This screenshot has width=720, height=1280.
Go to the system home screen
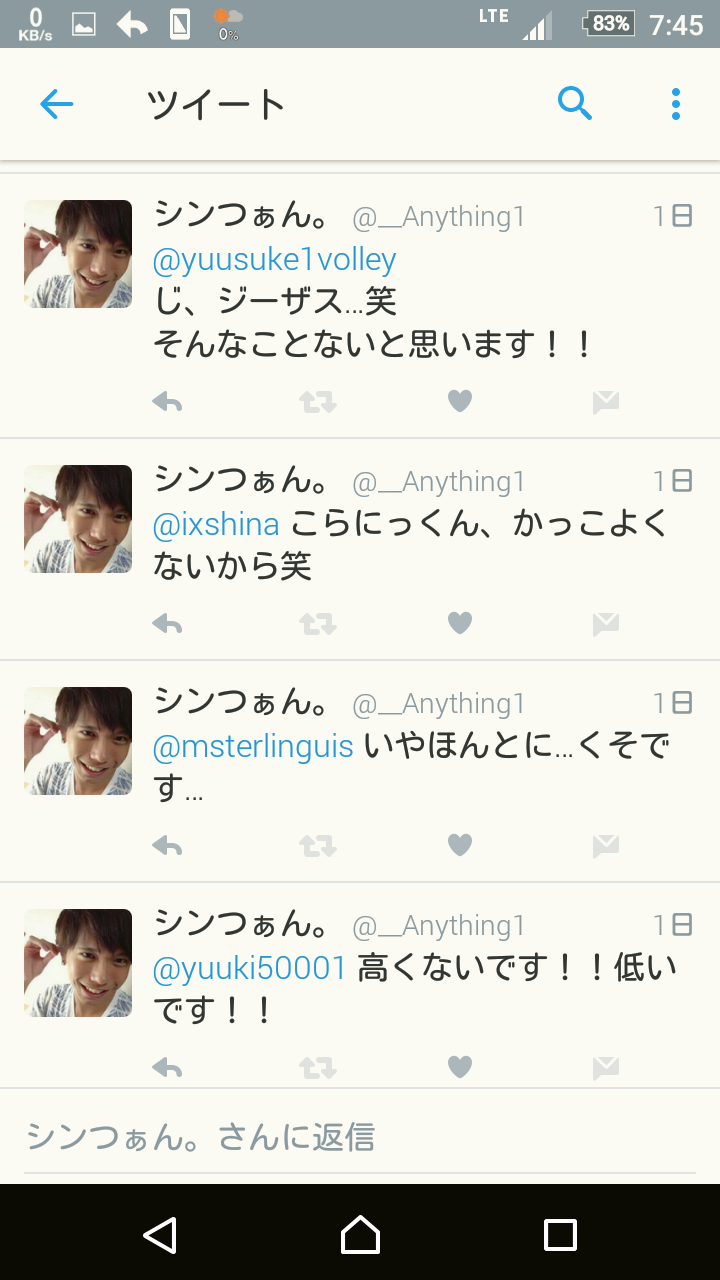360,1234
